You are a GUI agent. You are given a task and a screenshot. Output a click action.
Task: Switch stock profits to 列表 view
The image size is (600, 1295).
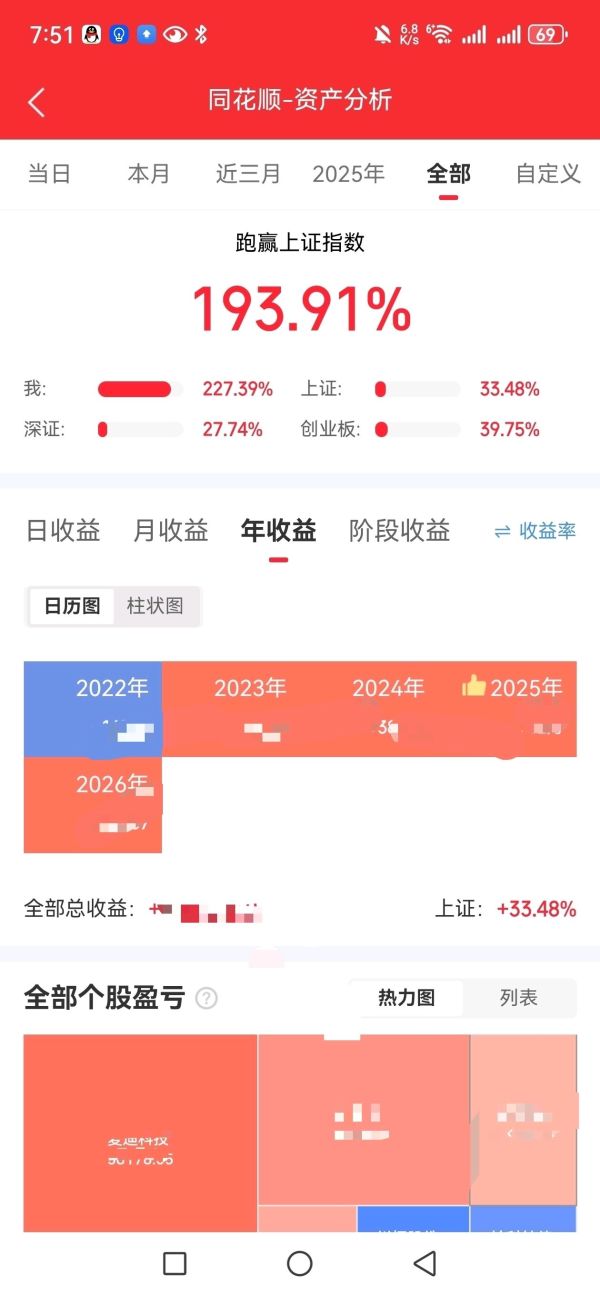point(519,998)
